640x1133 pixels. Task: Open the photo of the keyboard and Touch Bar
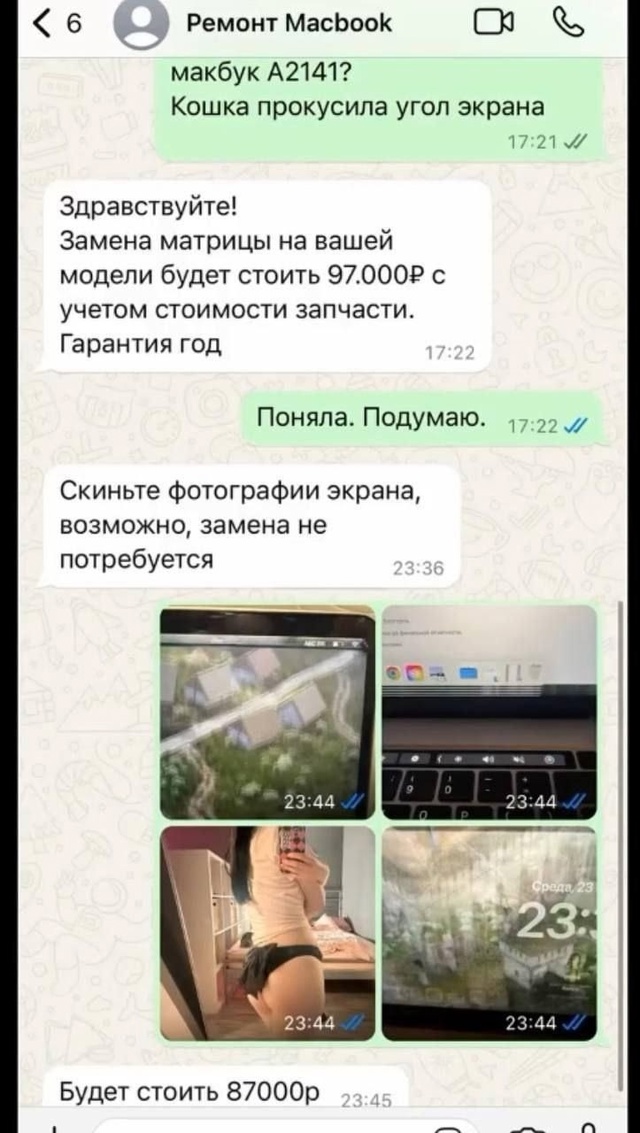tap(489, 712)
